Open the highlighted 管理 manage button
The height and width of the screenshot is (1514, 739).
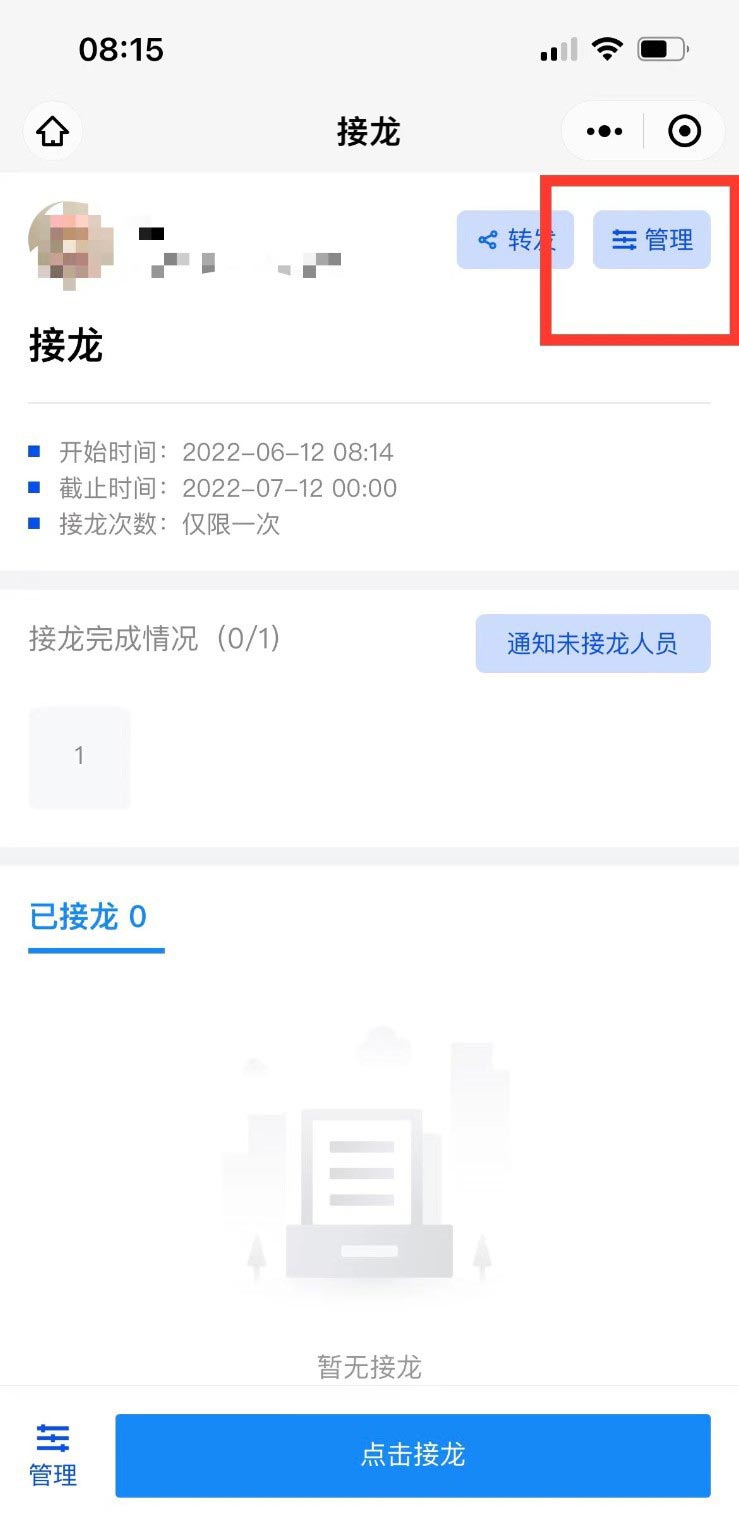coord(652,239)
